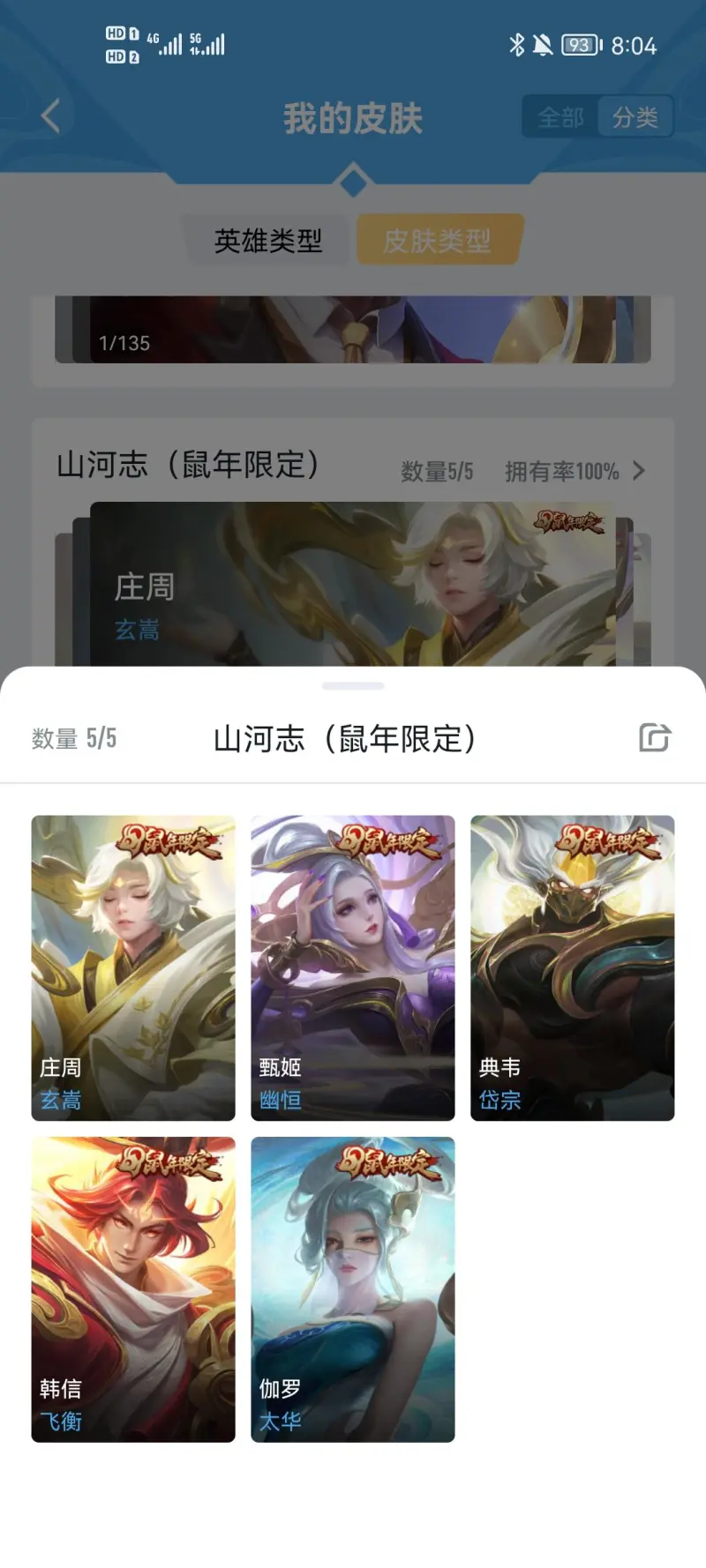This screenshot has height=1568, width=706.
Task: Switch to the 全部 view
Action: coord(561,117)
